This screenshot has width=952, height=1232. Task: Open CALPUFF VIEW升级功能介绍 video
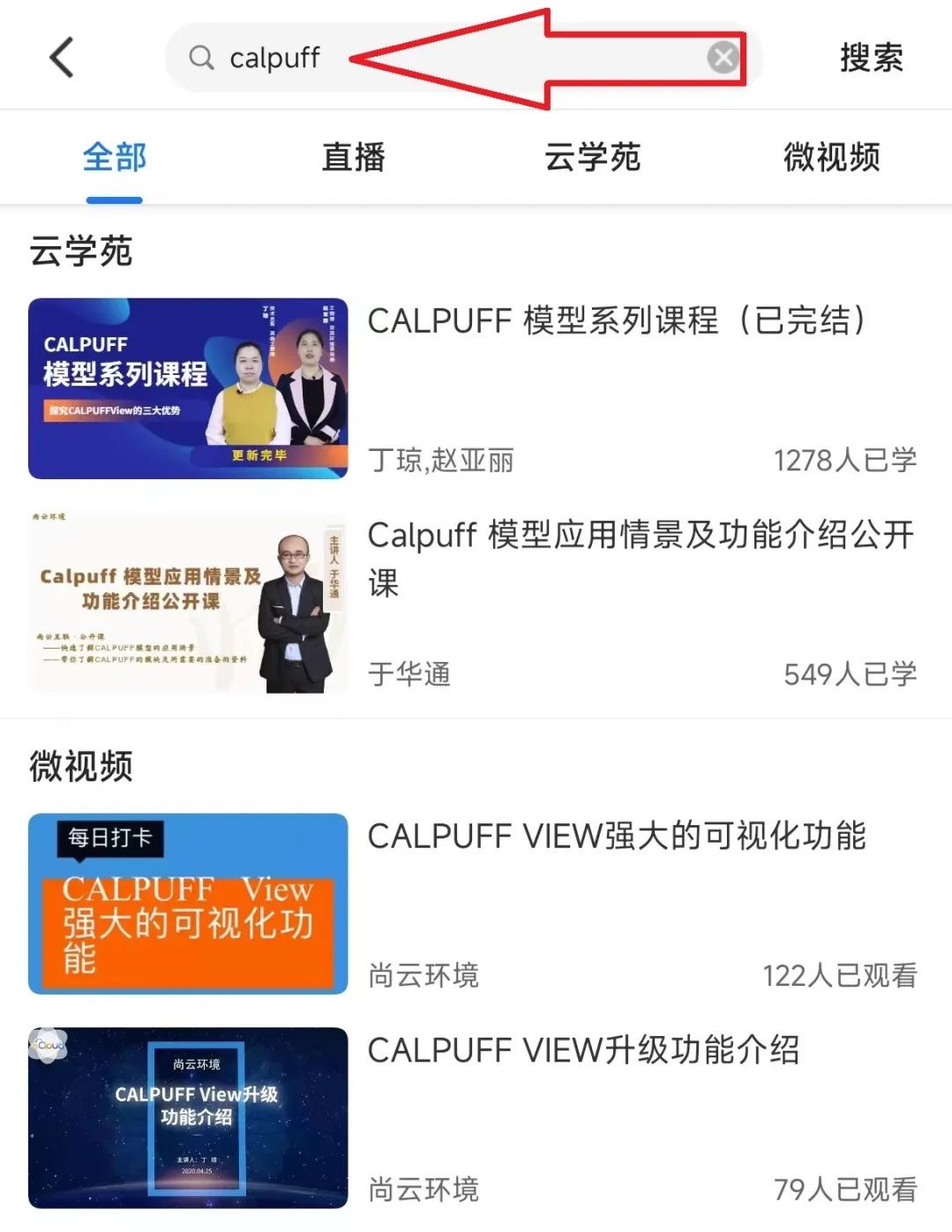tap(582, 1050)
